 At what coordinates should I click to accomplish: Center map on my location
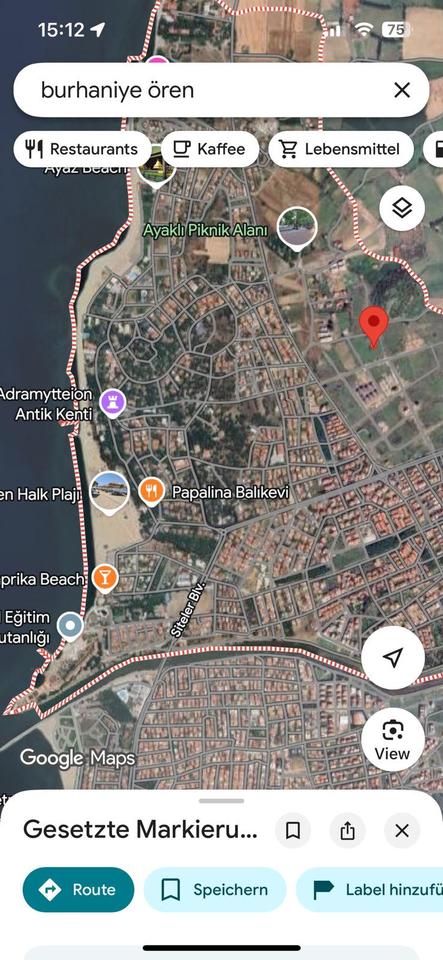pyautogui.click(x=392, y=658)
